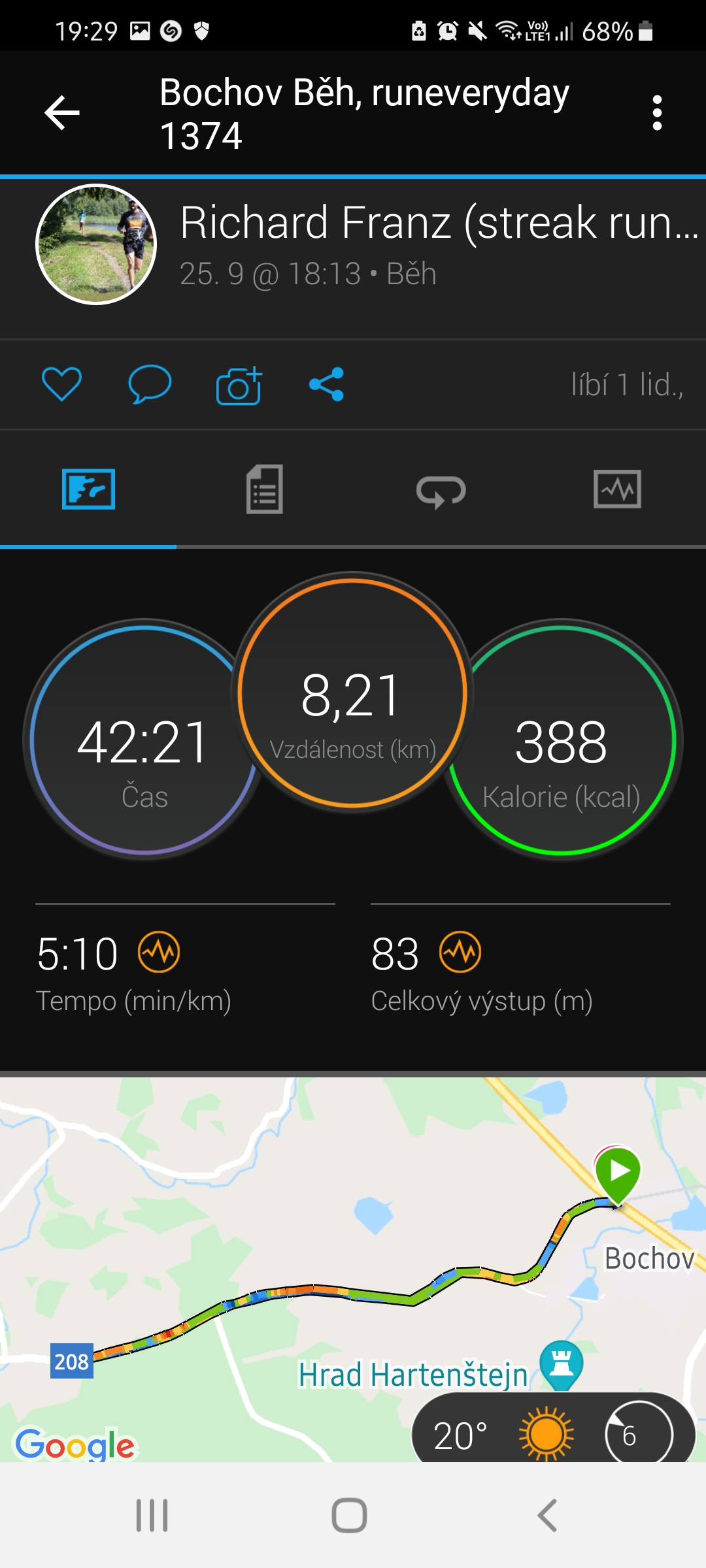View who liked via 'líbí 1 lid.'
Image resolution: width=706 pixels, height=1568 pixels.
click(x=627, y=385)
